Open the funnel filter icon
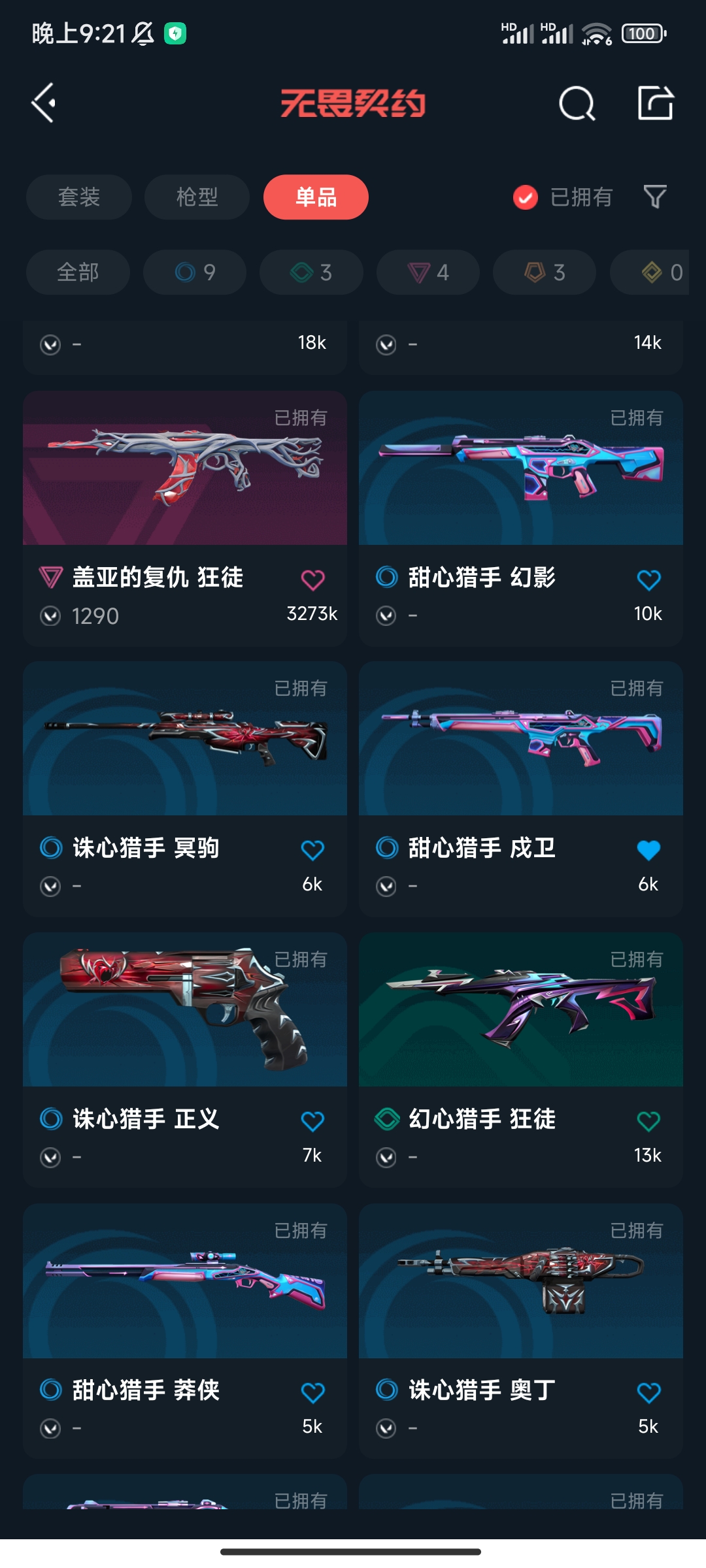Image resolution: width=706 pixels, height=1568 pixels. tap(655, 197)
